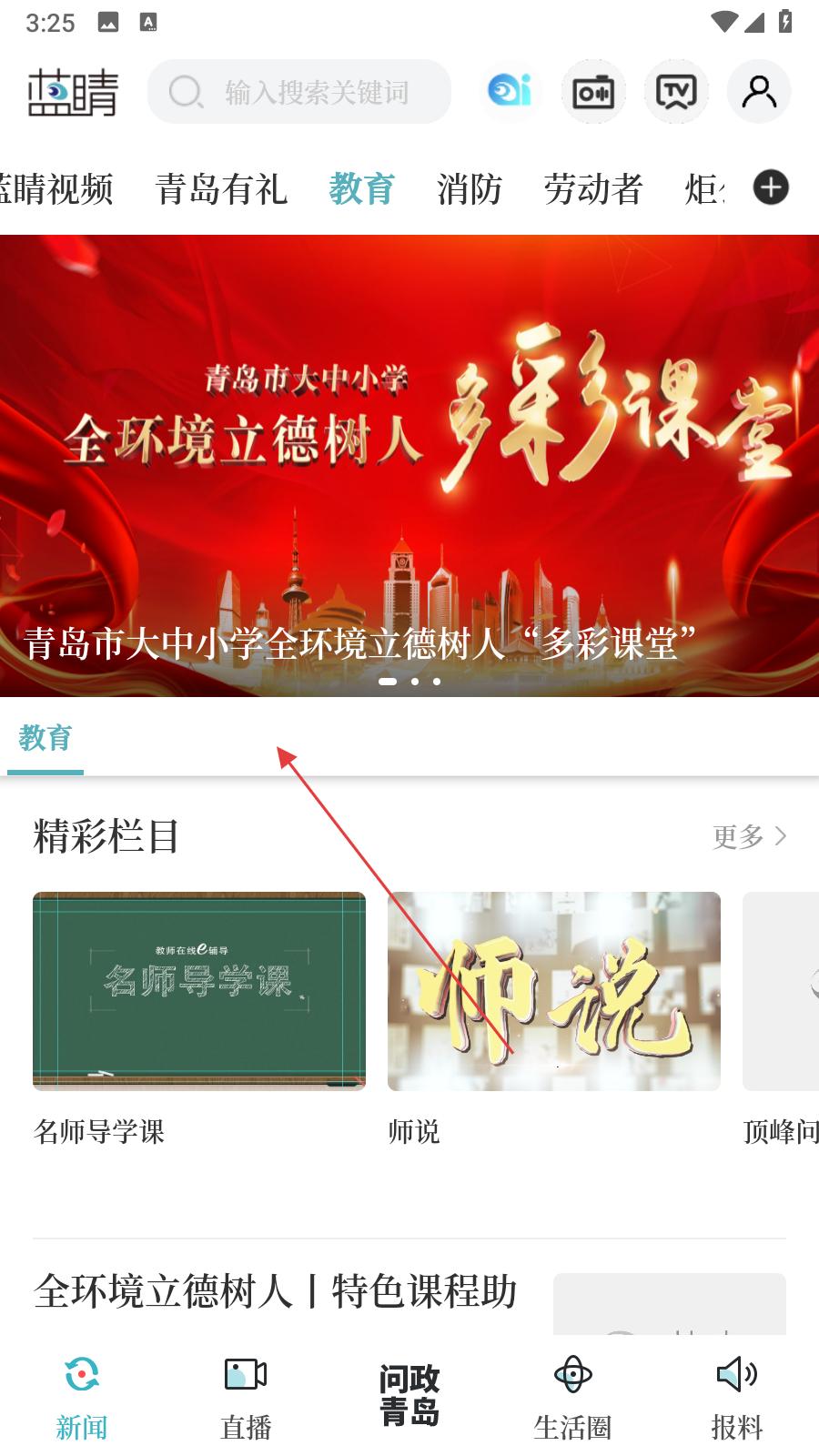Switch to the 劳动者 channel tab
Screen dimensions: 819x1456
[x=593, y=189]
